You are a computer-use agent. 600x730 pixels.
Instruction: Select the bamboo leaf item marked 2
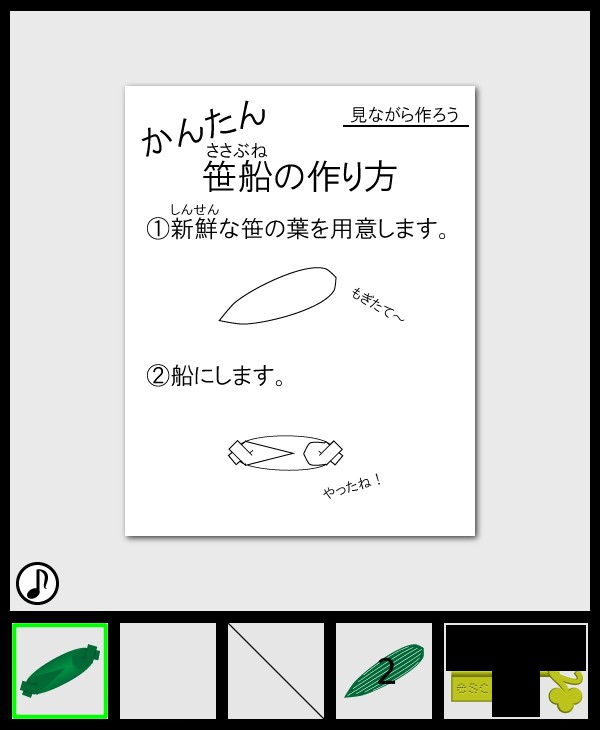(384, 671)
